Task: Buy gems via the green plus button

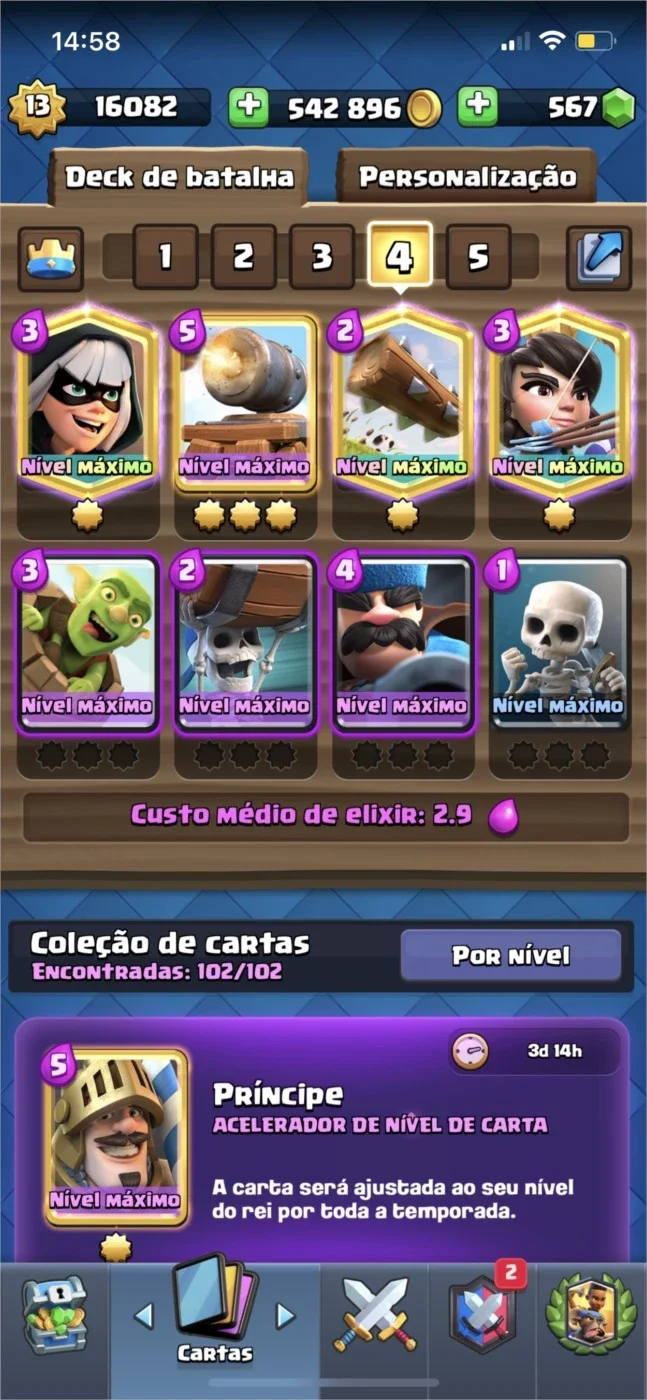Action: [478, 107]
